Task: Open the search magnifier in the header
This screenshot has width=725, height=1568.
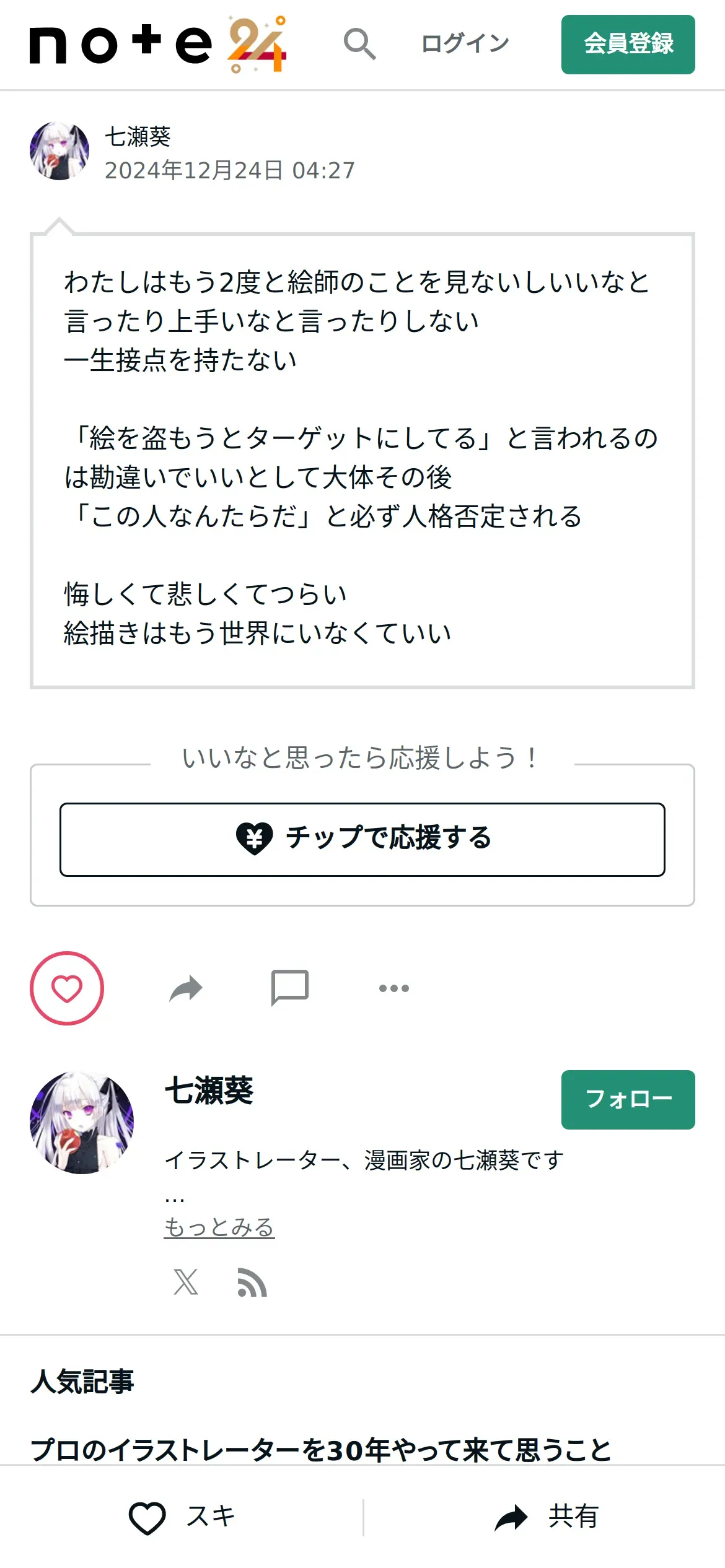Action: pyautogui.click(x=360, y=44)
